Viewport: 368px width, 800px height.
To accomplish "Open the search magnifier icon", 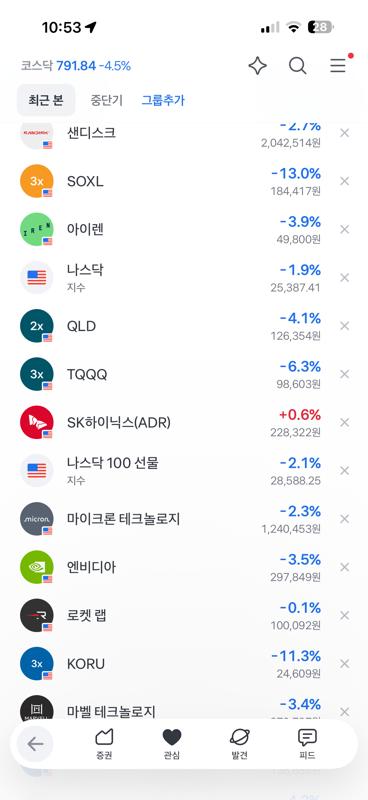I will 298,66.
